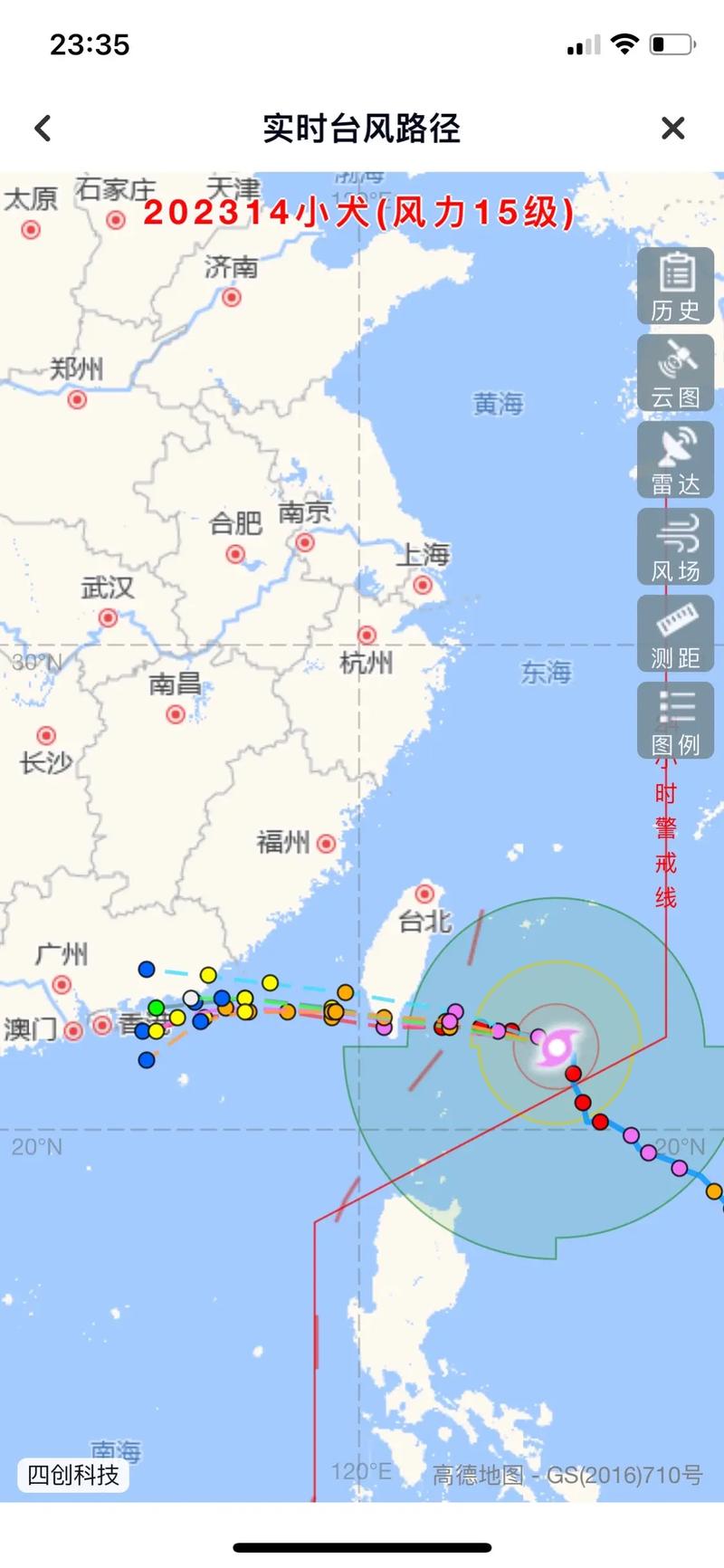Tap the back arrow at top left
The width and height of the screenshot is (724, 1568).
point(42,129)
